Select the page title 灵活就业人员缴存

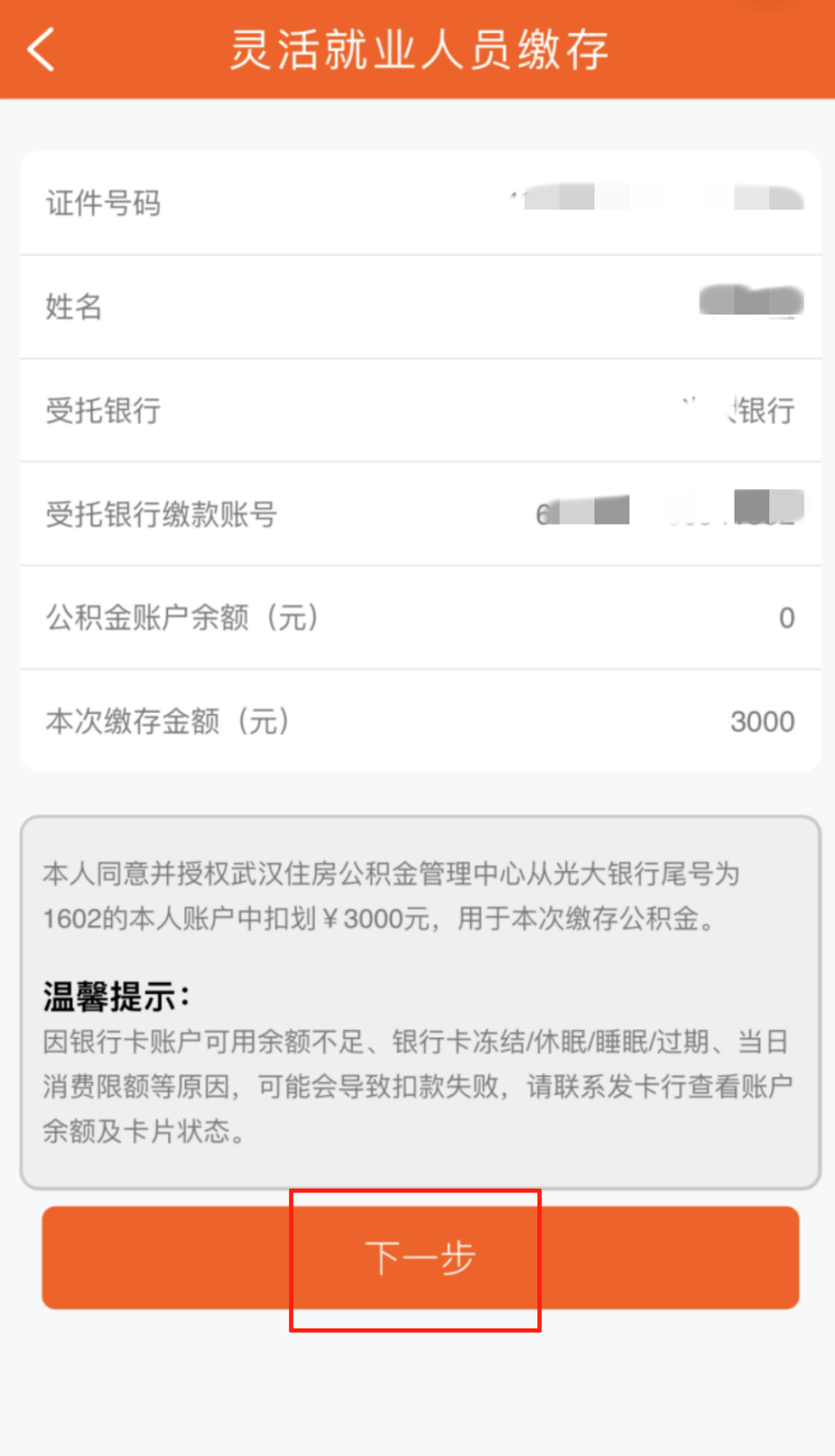coord(421,49)
